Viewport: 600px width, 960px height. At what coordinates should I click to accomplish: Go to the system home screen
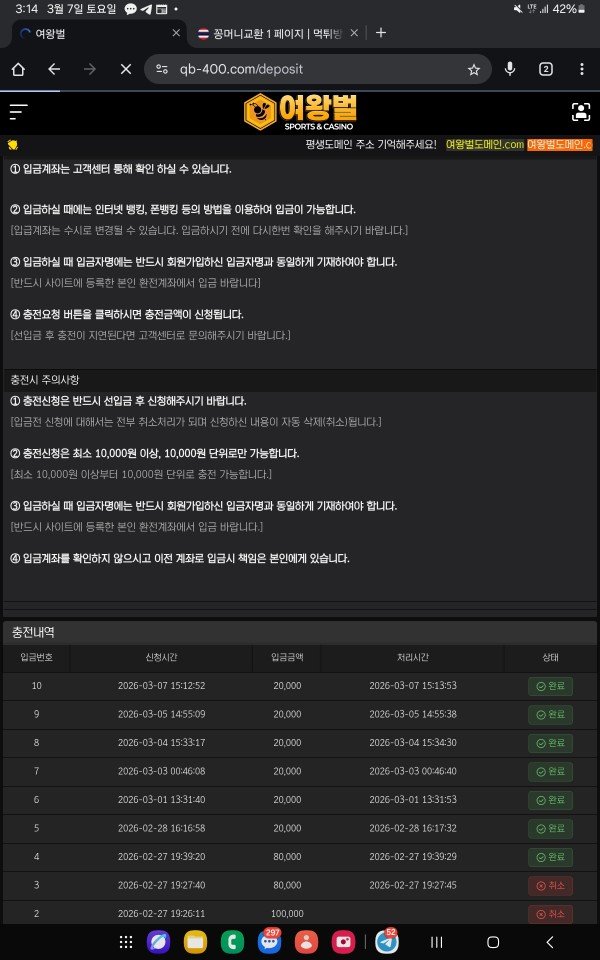[x=492, y=942]
